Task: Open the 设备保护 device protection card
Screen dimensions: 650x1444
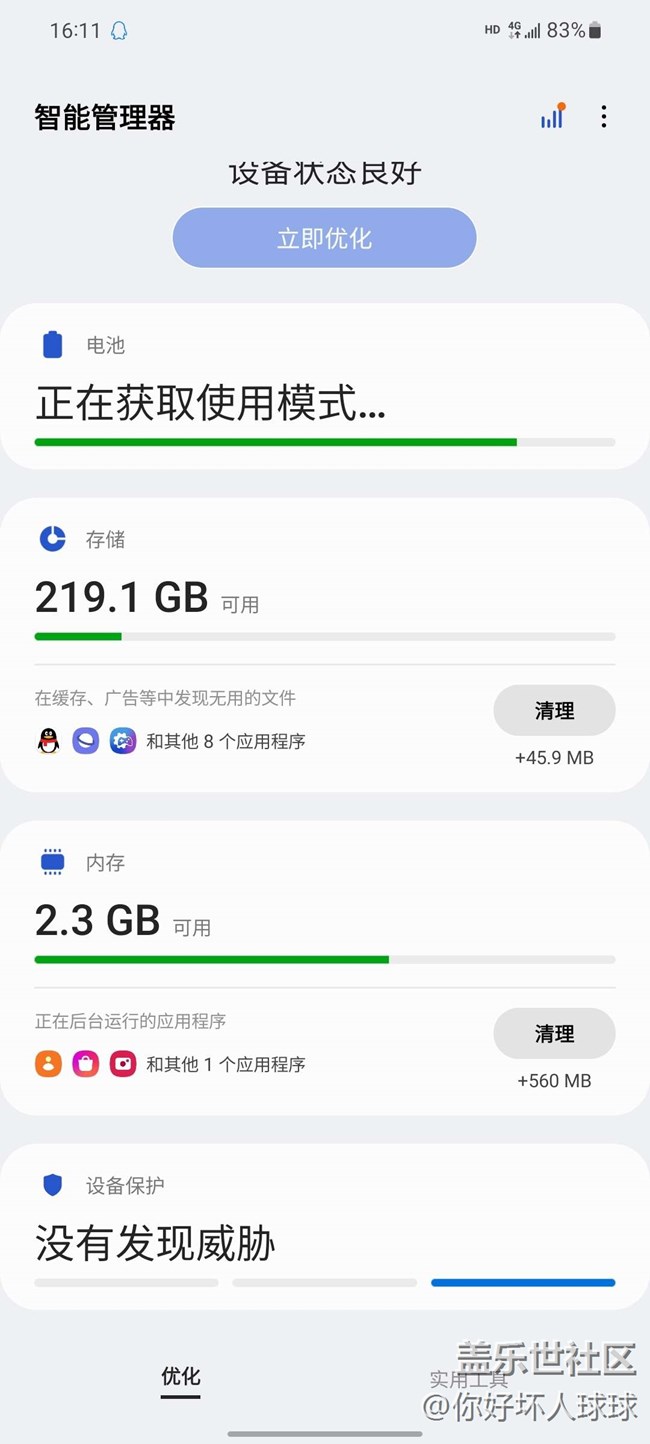Action: (325, 1227)
